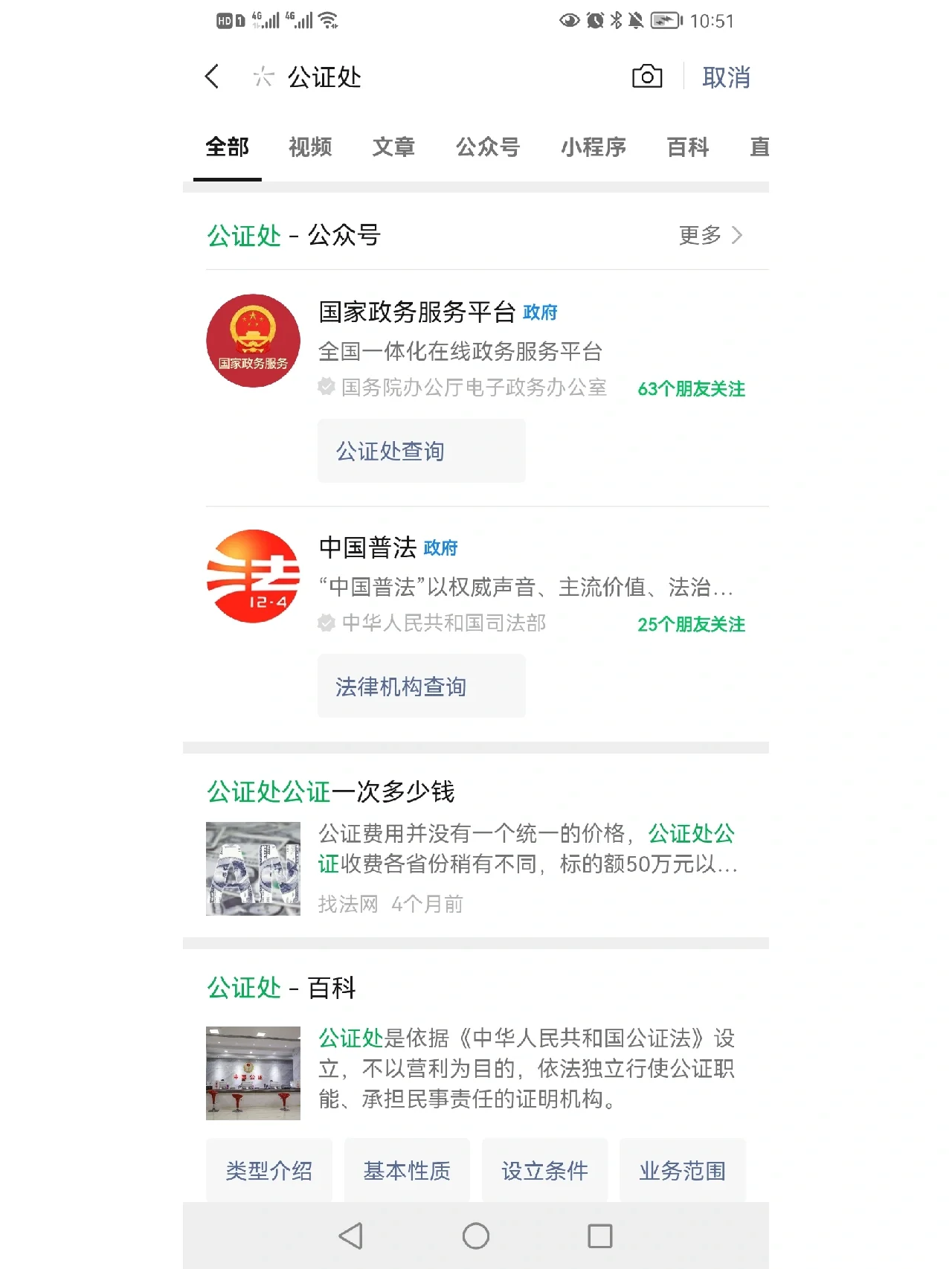Image resolution: width=952 pixels, height=1269 pixels.
Task: Open the 小程序 tab
Action: [x=593, y=147]
